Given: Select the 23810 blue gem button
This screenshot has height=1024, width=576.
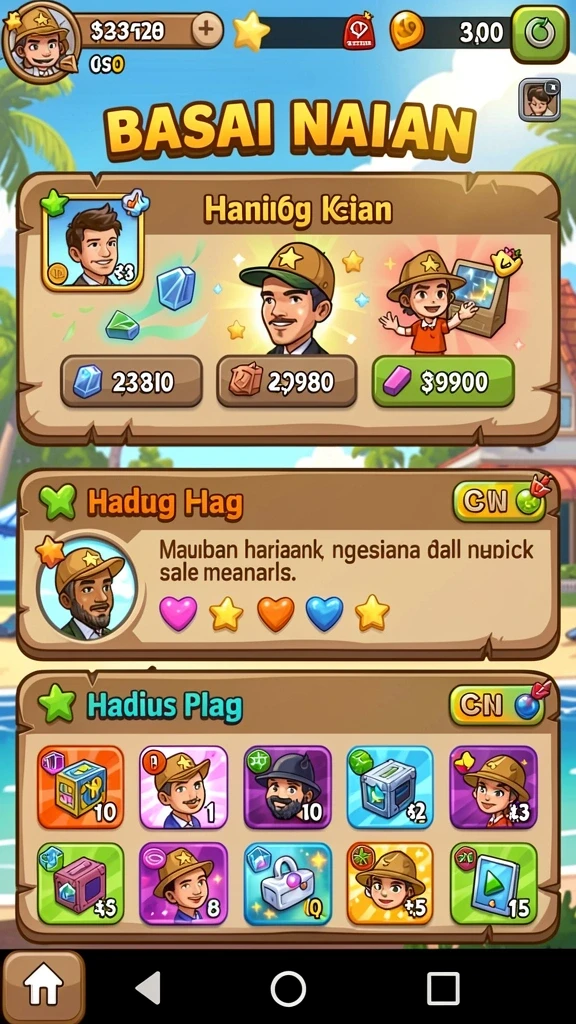Looking at the screenshot, I should (x=131, y=381).
